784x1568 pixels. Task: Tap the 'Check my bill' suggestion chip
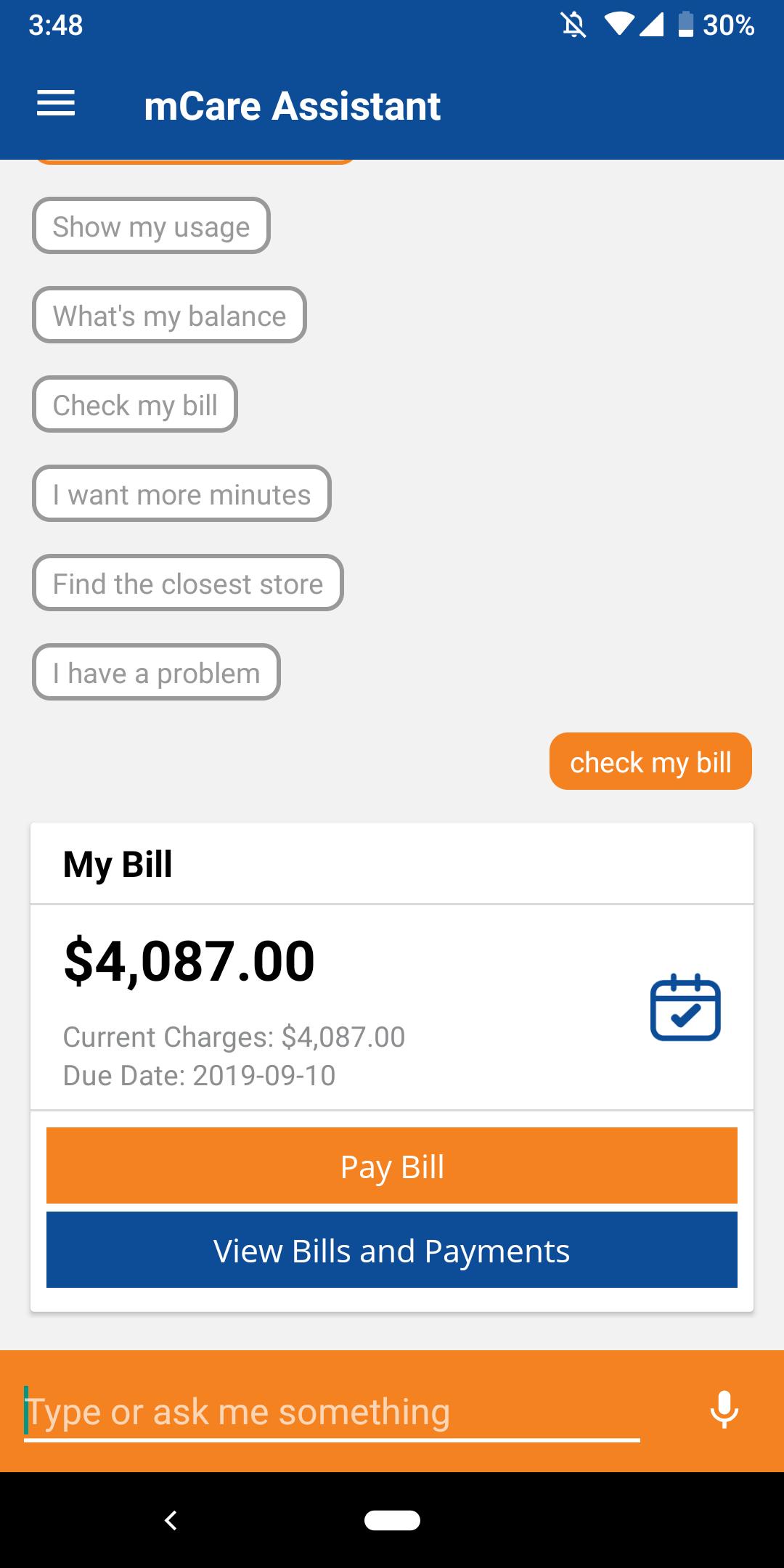point(135,404)
